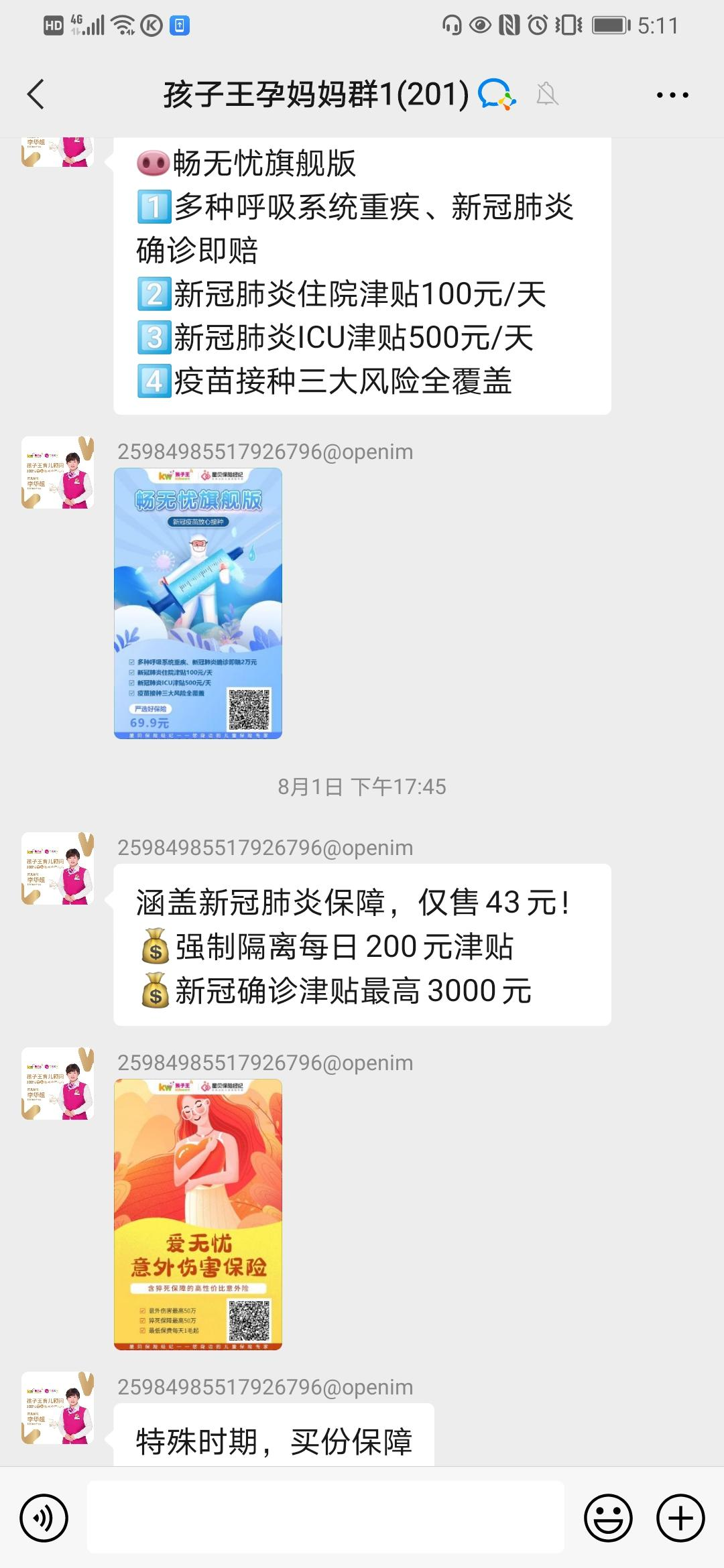This screenshot has height=1568, width=724.
Task: Open the 畅无忧旗舰版 poster image
Action: click(198, 603)
